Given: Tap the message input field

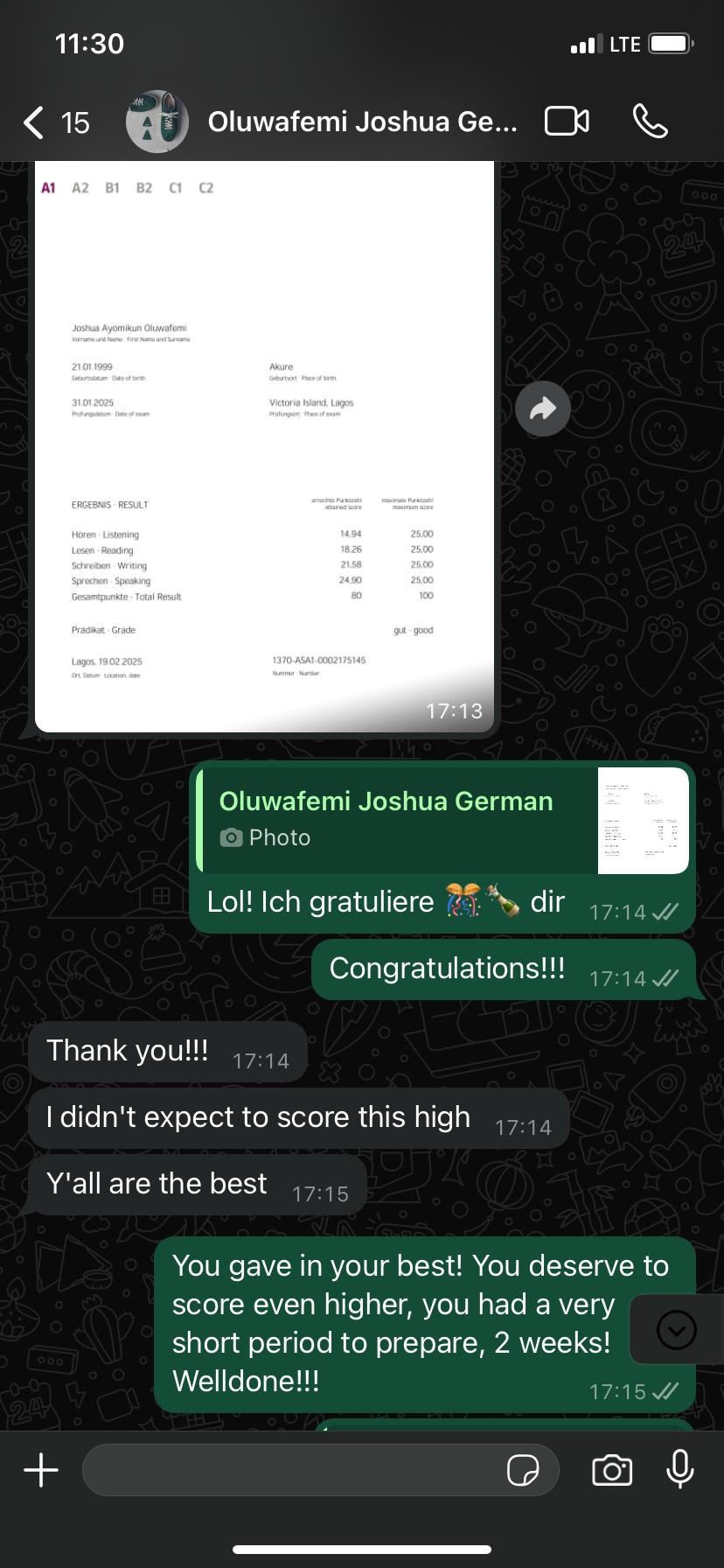Looking at the screenshot, I should coord(293,1470).
